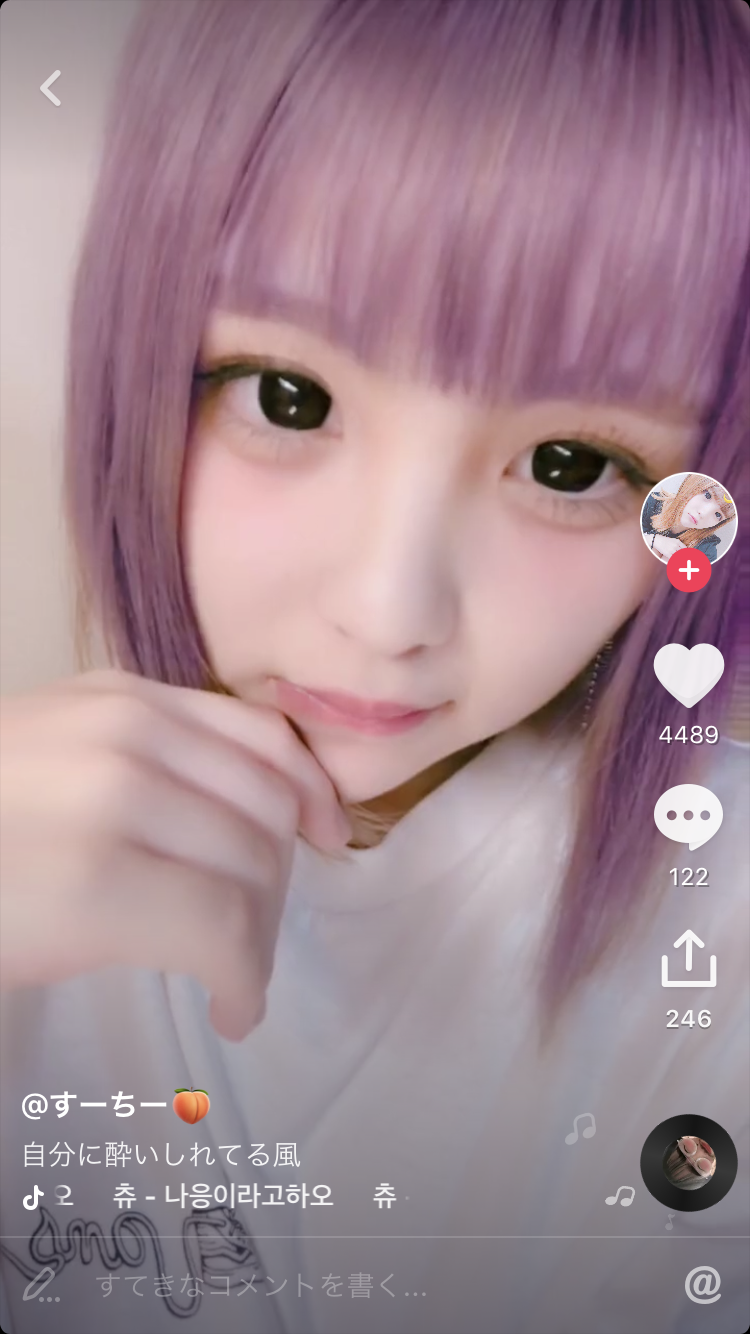750x1334 pixels.
Task: Like this video with the heart icon
Action: tap(688, 676)
